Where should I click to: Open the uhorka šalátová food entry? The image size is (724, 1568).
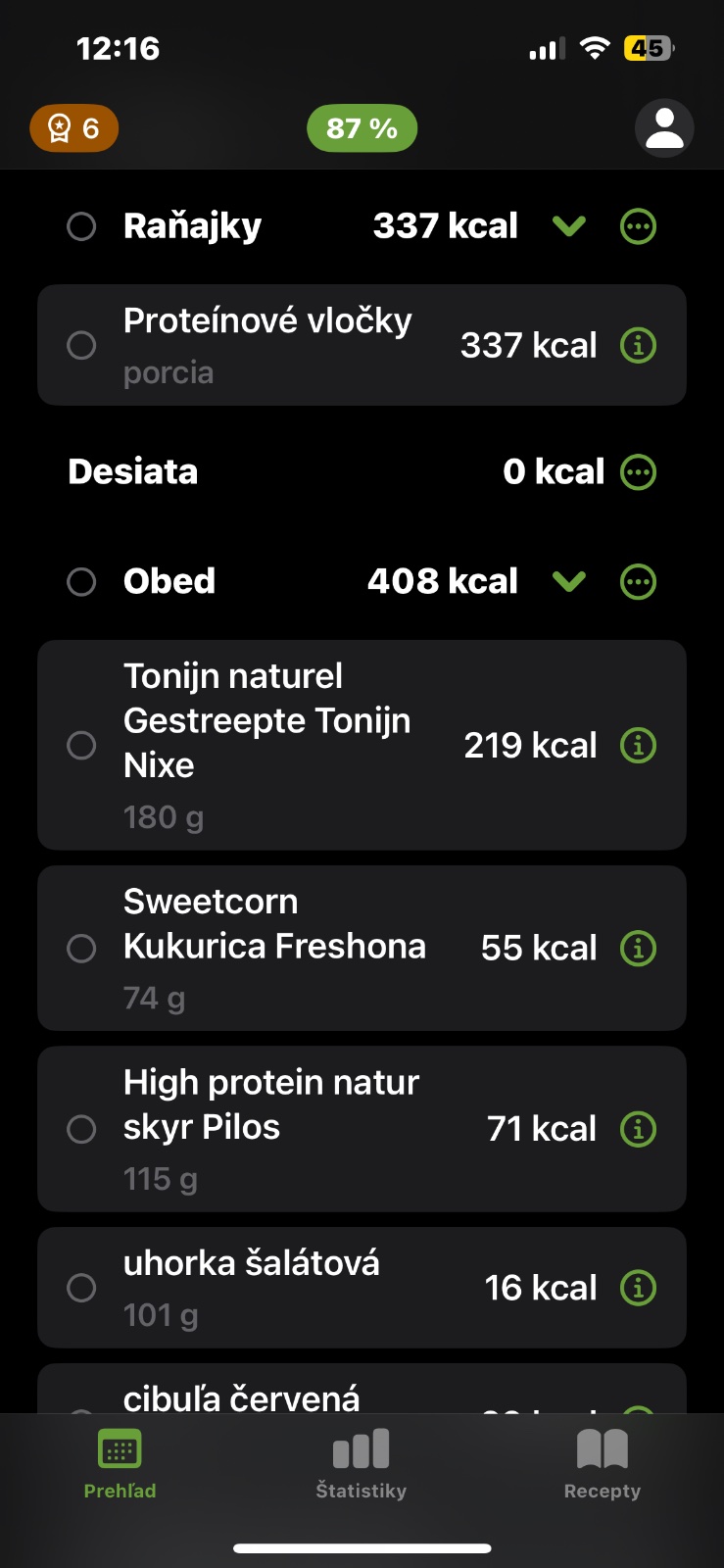pyautogui.click(x=294, y=1287)
